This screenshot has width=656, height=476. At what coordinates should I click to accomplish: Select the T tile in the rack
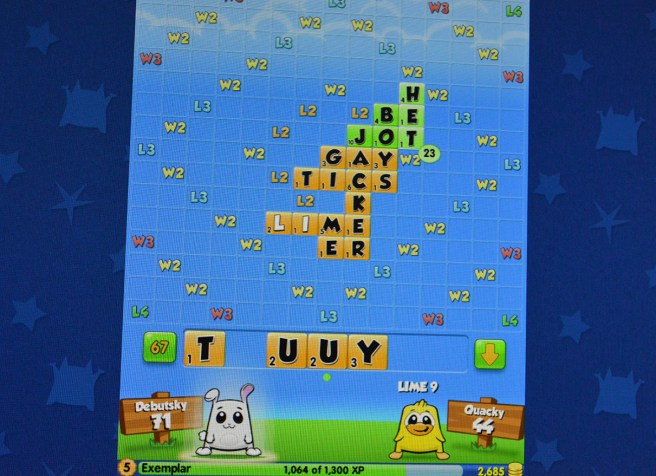[x=202, y=350]
